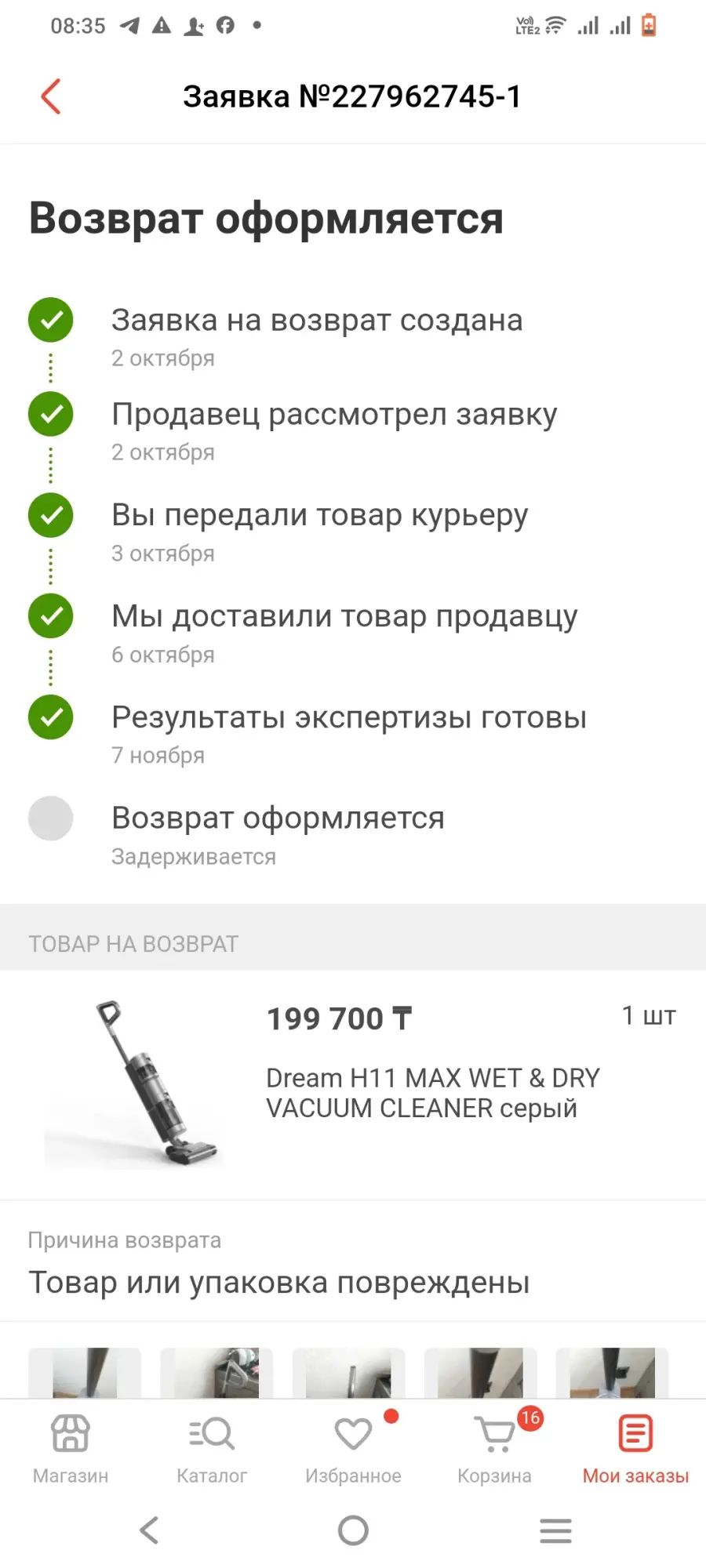Select the Мои заказы tab
Screen dimensions: 706x1568
pos(635,1449)
